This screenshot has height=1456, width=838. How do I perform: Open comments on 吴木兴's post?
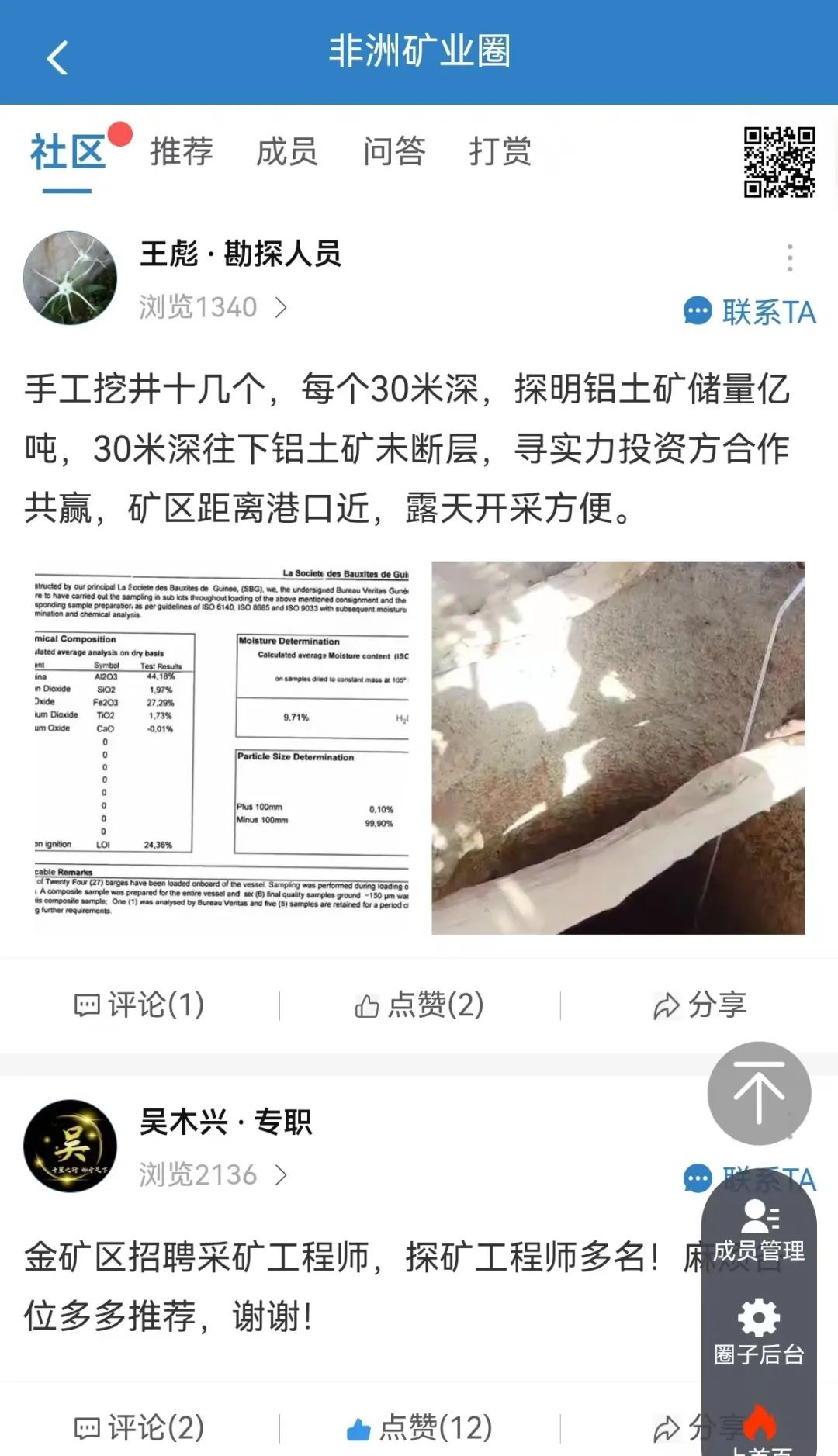(140, 1428)
